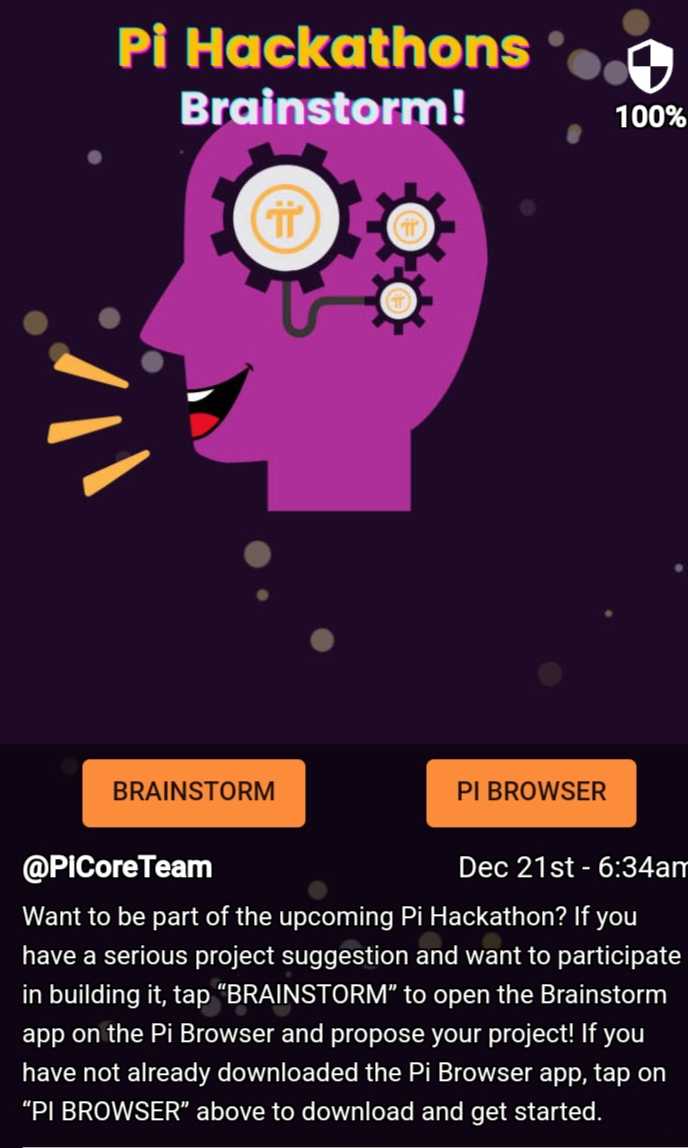Tap the BRAINSTORM button

click(x=193, y=792)
